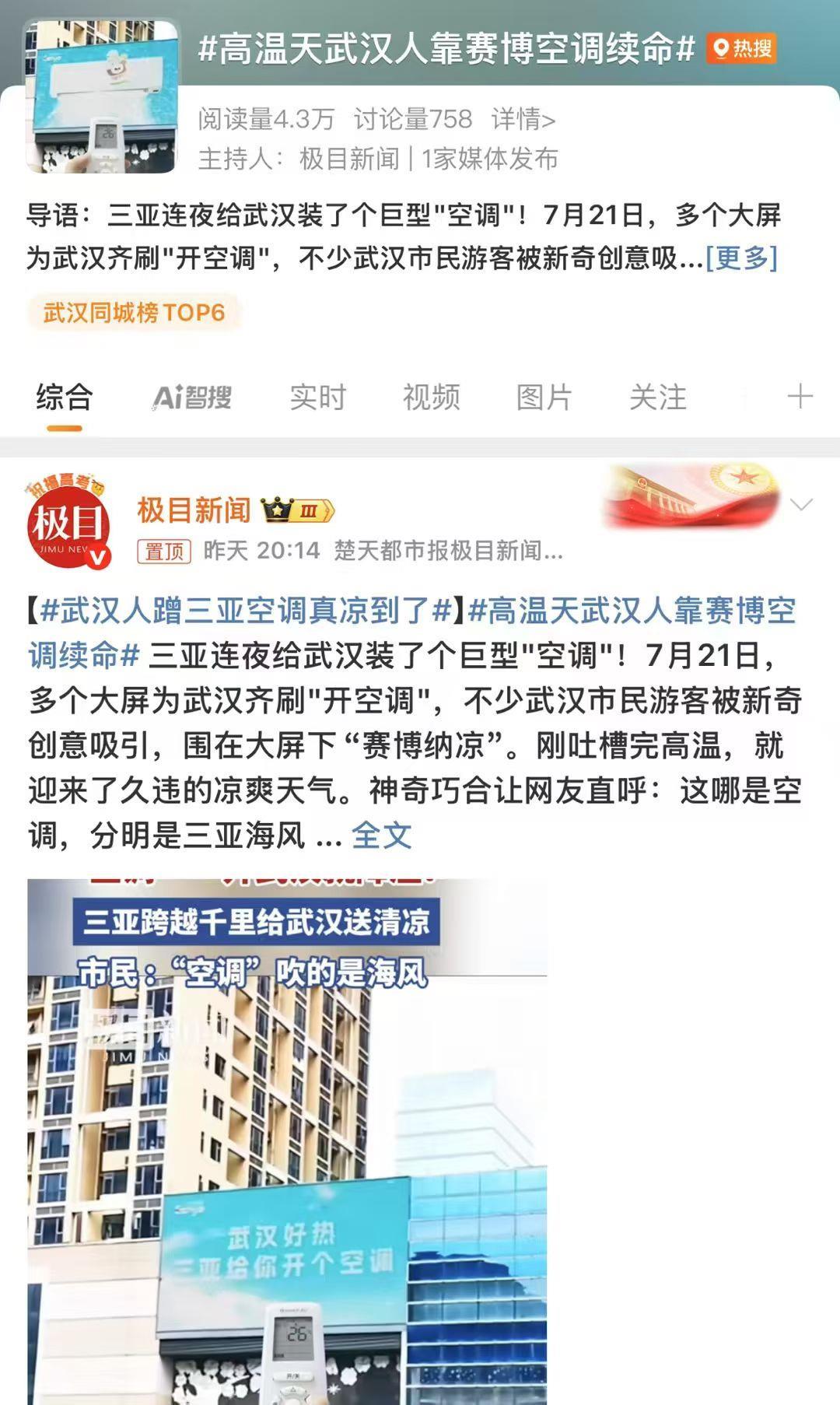
Task: Switch to the Ai智搜 tab
Action: tap(192, 398)
